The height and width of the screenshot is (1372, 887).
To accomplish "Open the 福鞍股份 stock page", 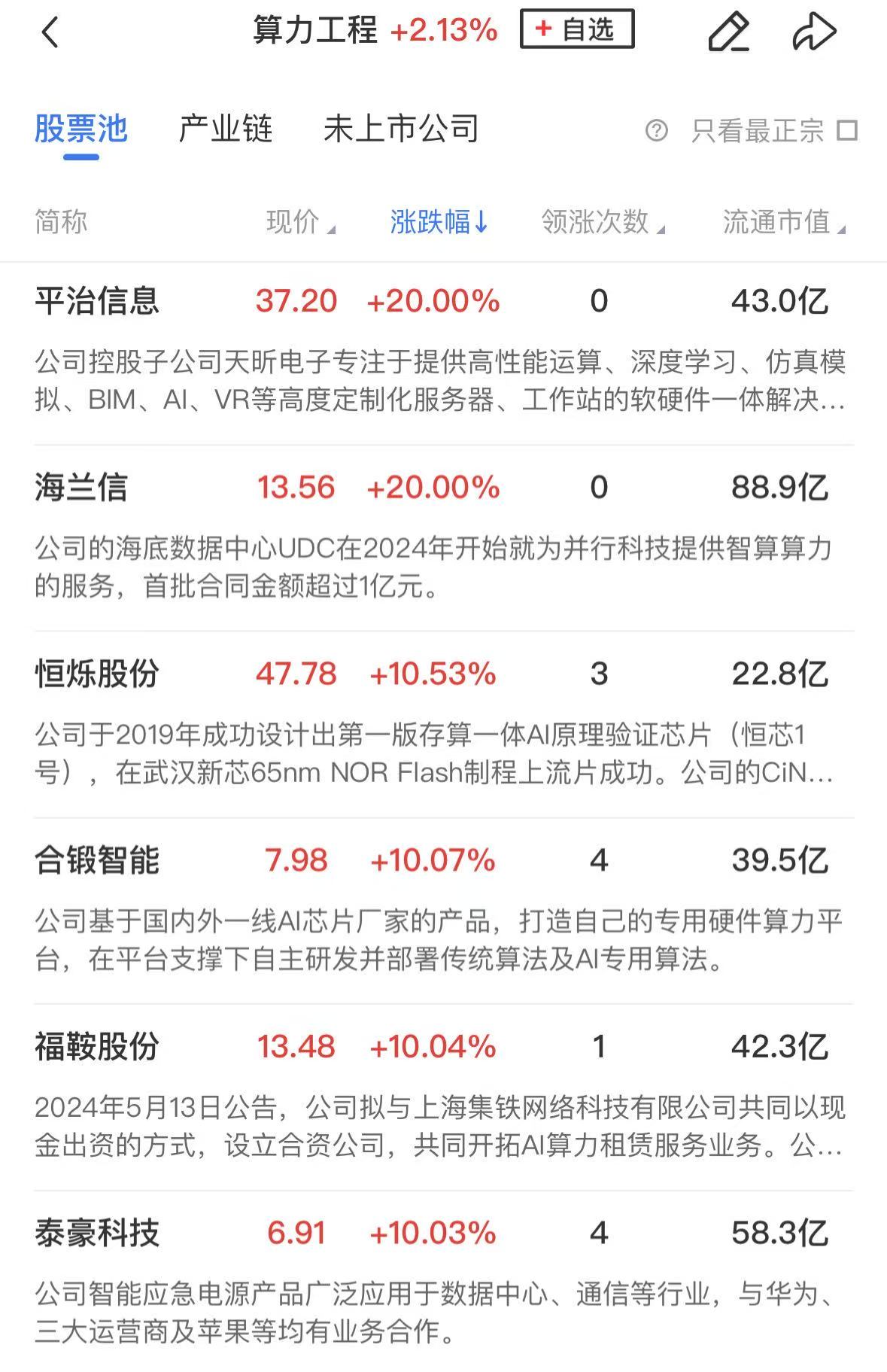I will click(97, 1047).
